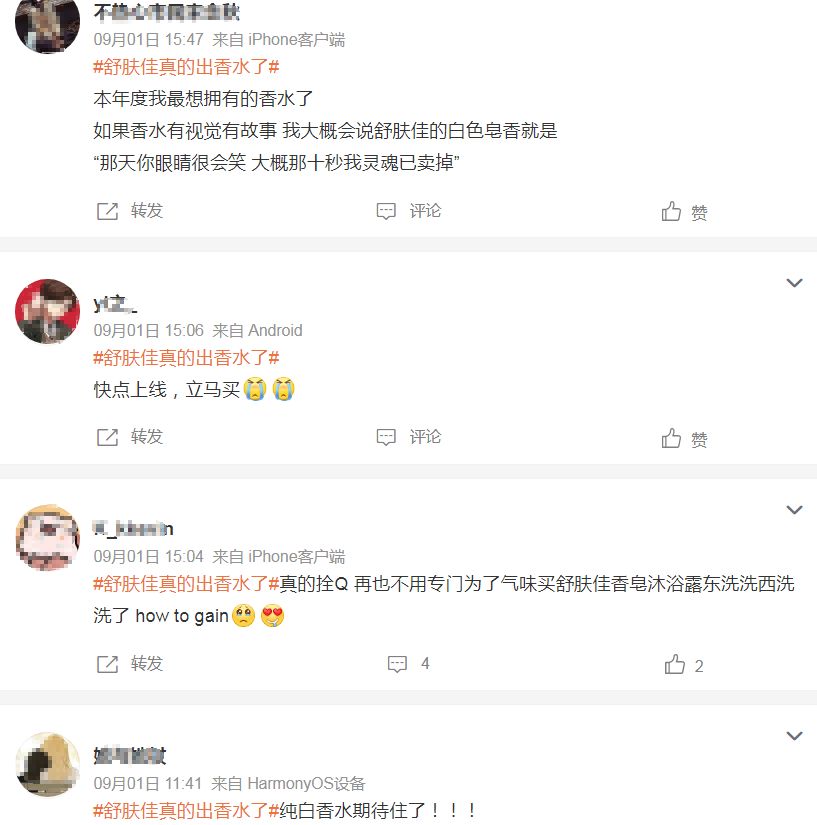Open the avatar of the 11:41 HarmonyOS poster
The width and height of the screenshot is (817, 825).
point(47,763)
